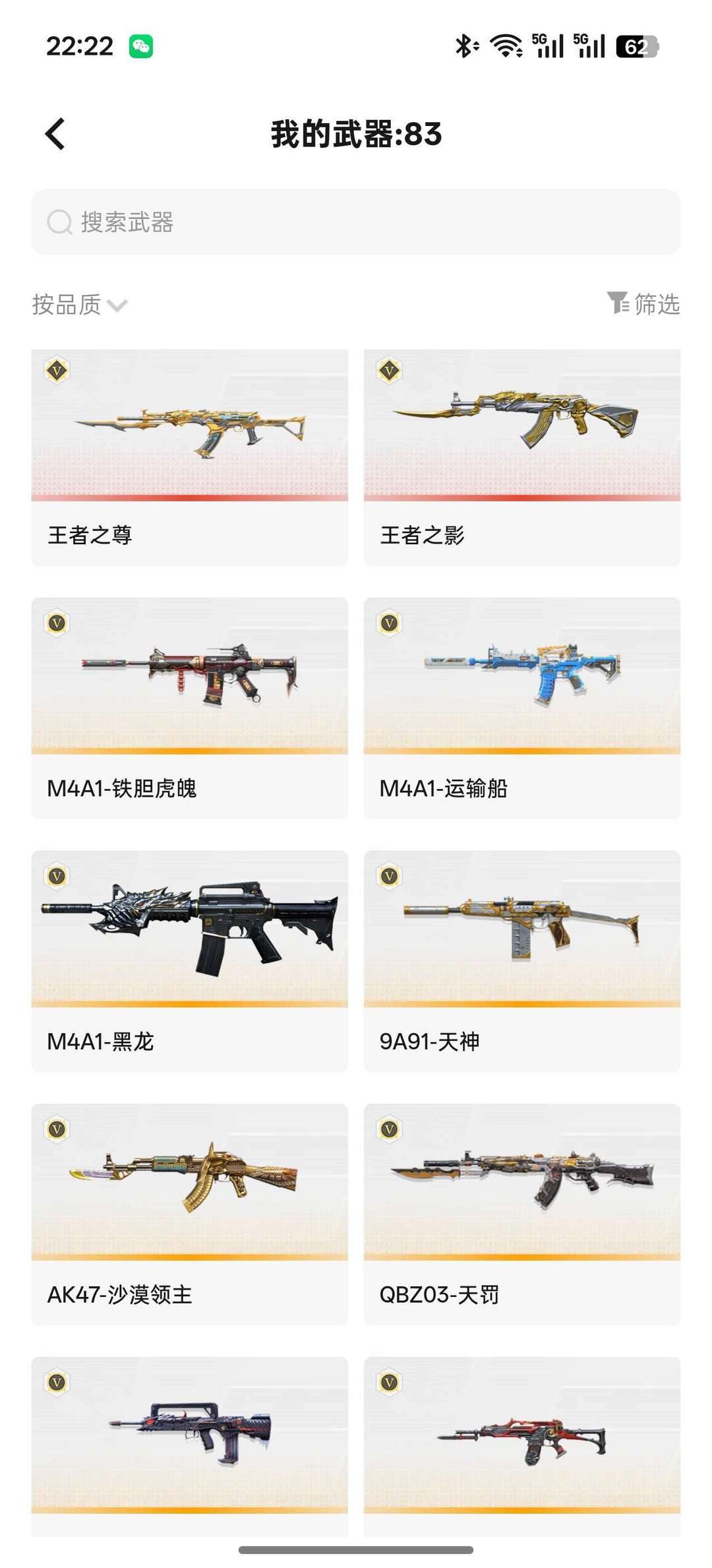Select the M4A1-铁胆虎魄 weapon card
Viewport: 712px width, 1568px height.
[x=189, y=707]
